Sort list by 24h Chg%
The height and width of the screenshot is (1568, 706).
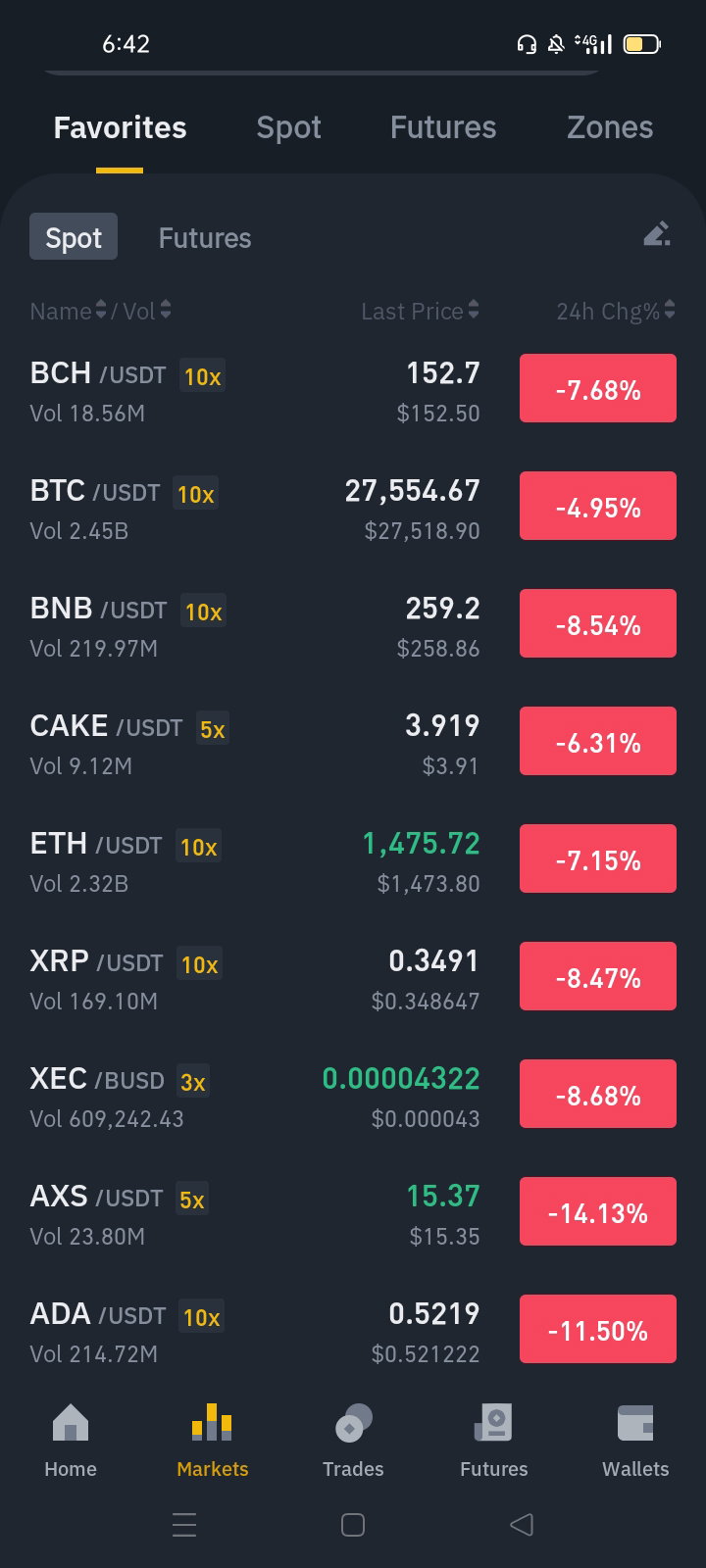pyautogui.click(x=616, y=311)
